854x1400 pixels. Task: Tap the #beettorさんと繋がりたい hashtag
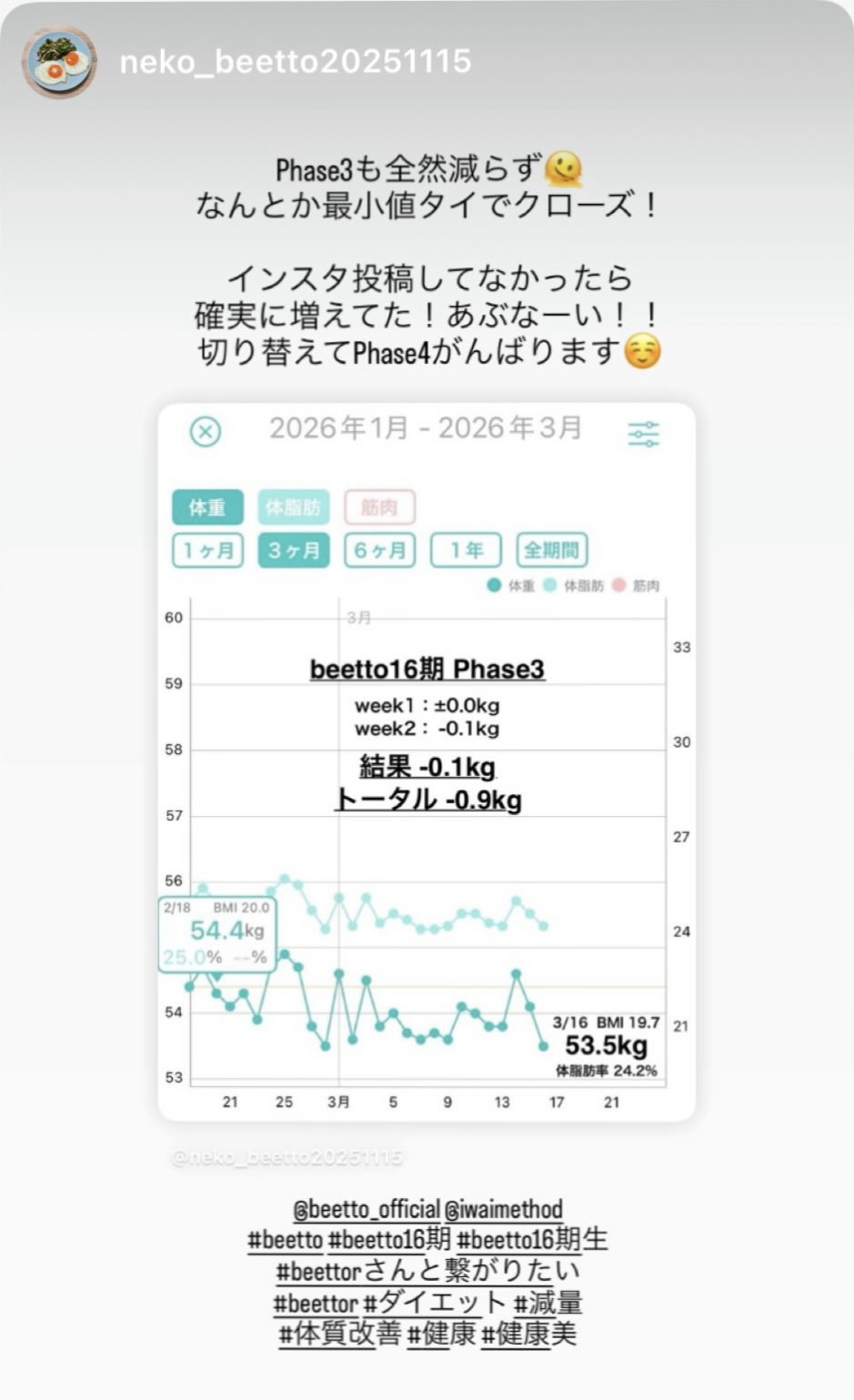[427, 1271]
